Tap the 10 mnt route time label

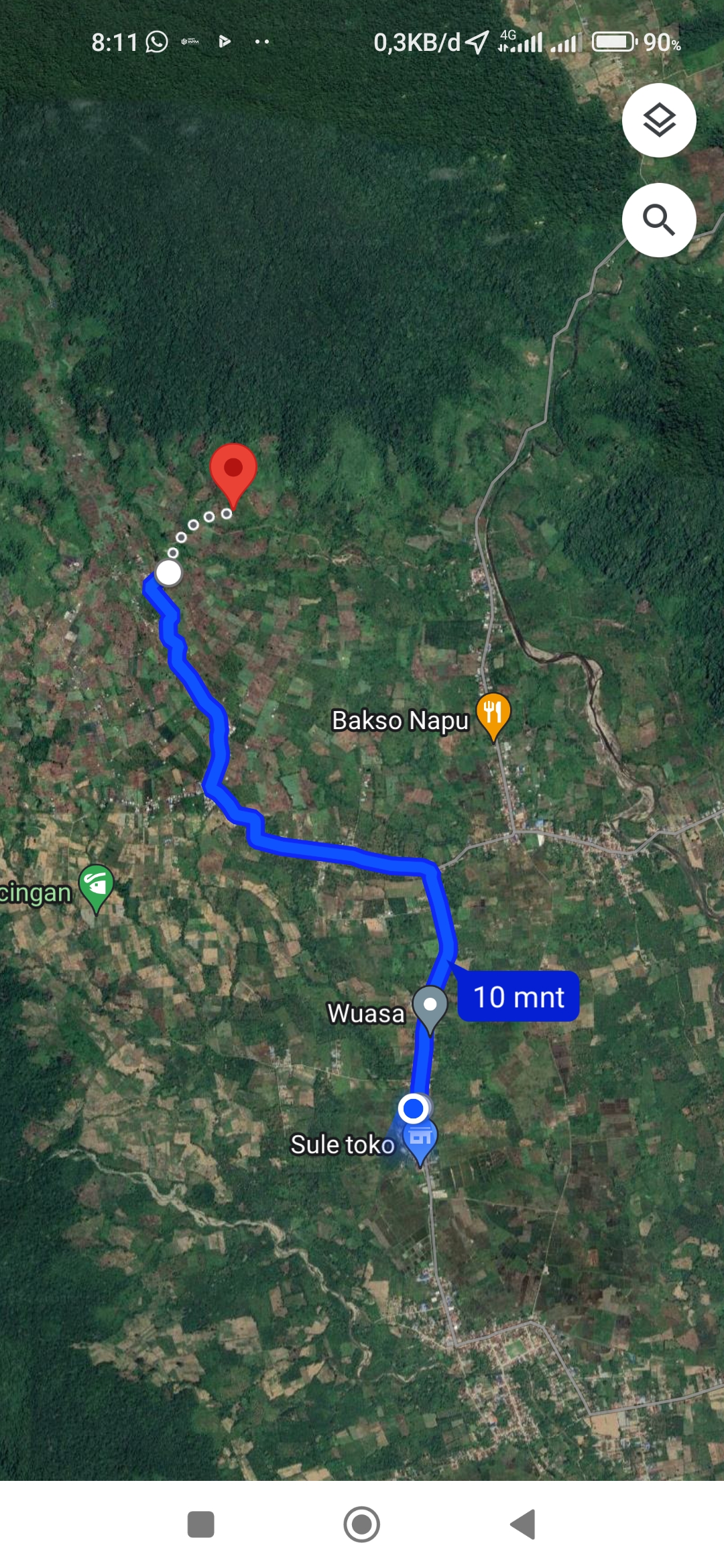(x=518, y=996)
